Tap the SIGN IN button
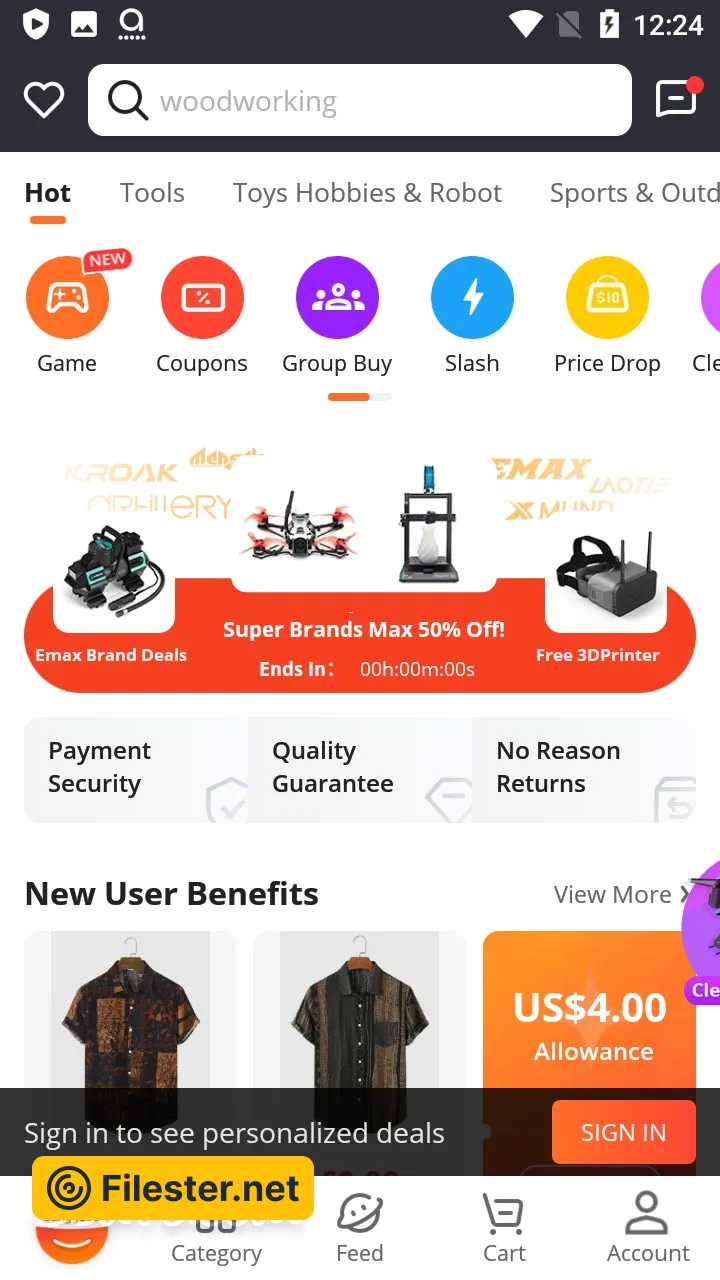The width and height of the screenshot is (720, 1280). (623, 1132)
